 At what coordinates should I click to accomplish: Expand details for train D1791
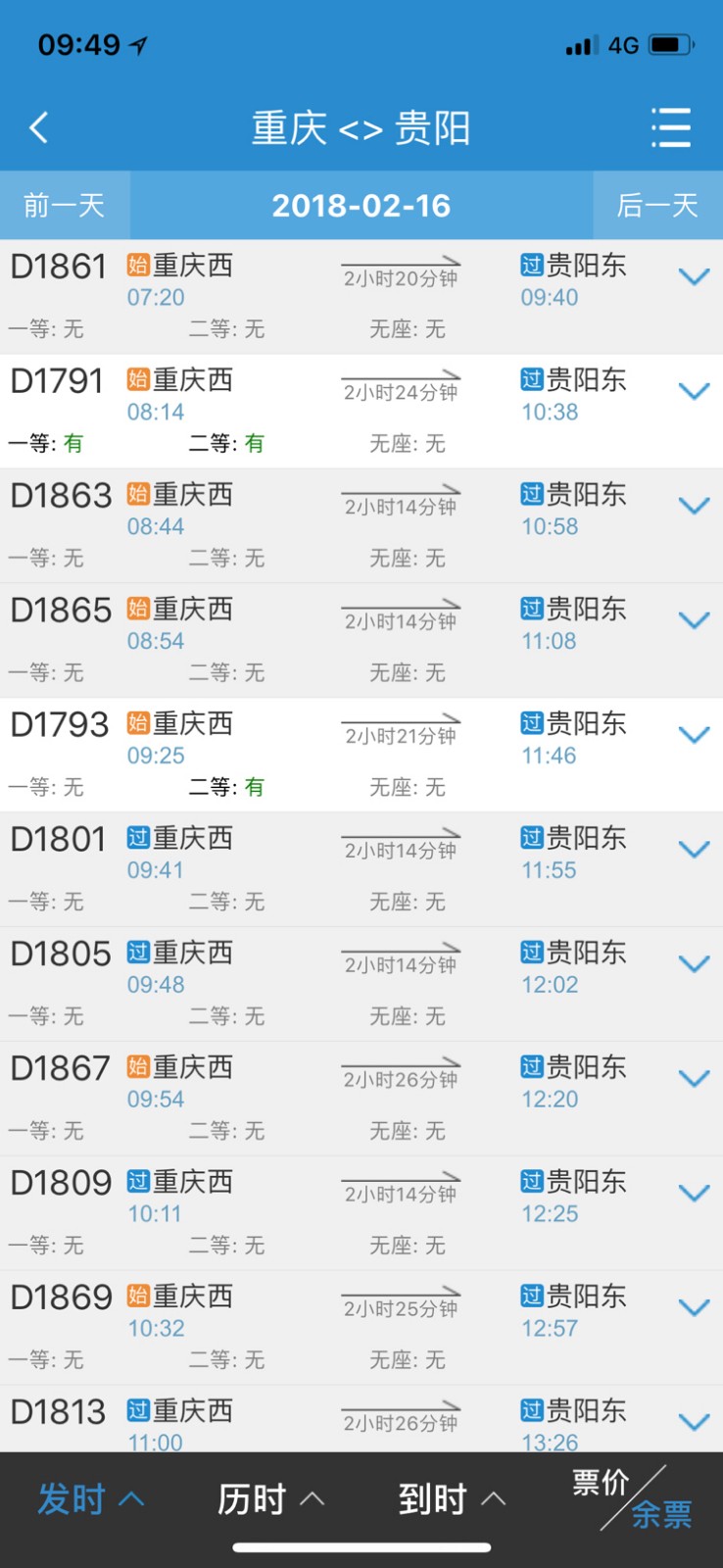click(x=694, y=392)
